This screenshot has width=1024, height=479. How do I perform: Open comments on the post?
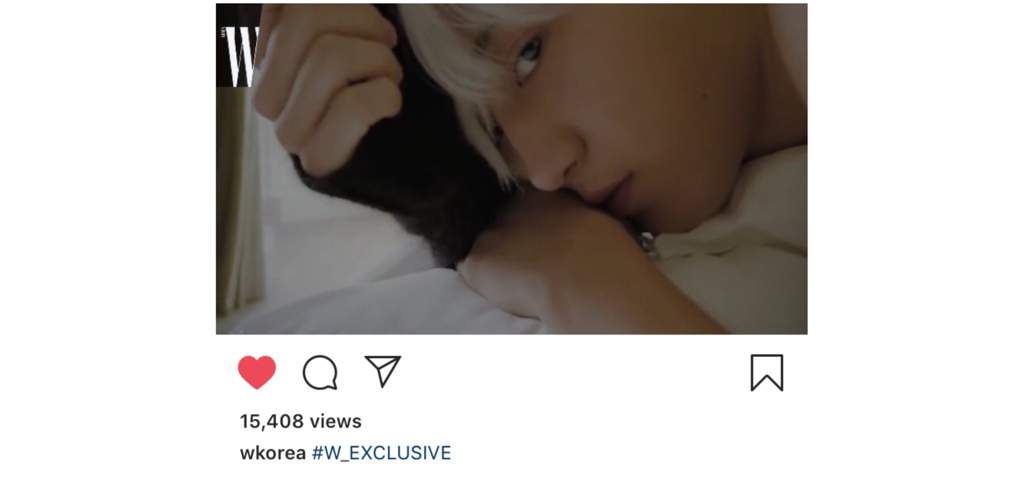(x=320, y=372)
